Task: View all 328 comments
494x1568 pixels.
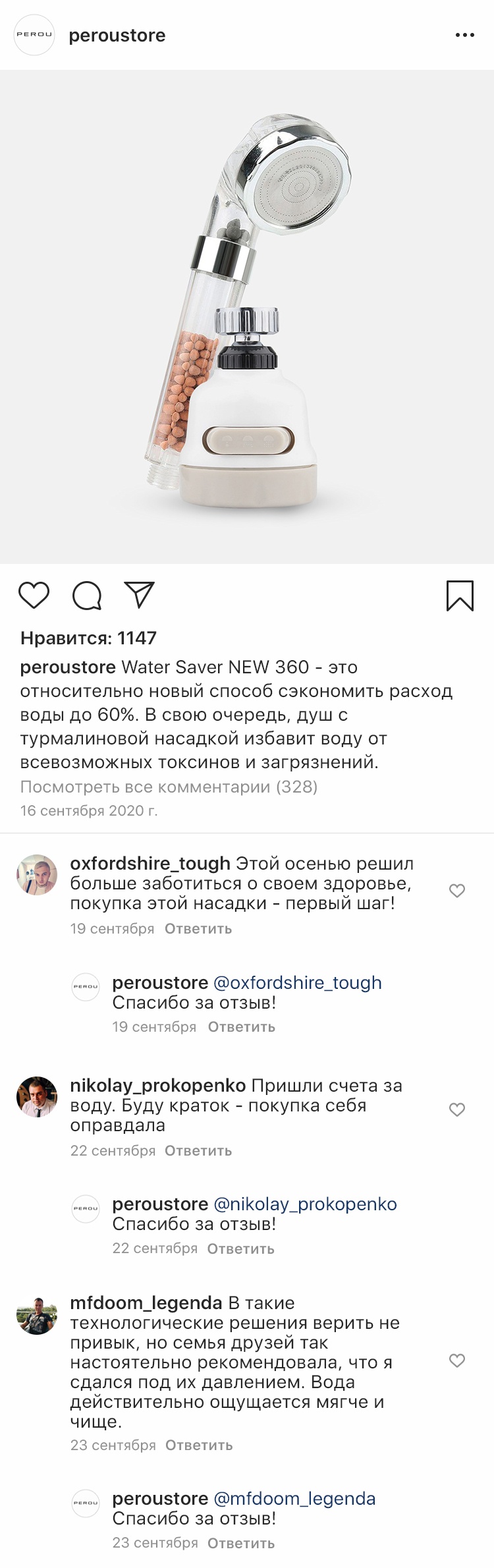Action: 169,787
